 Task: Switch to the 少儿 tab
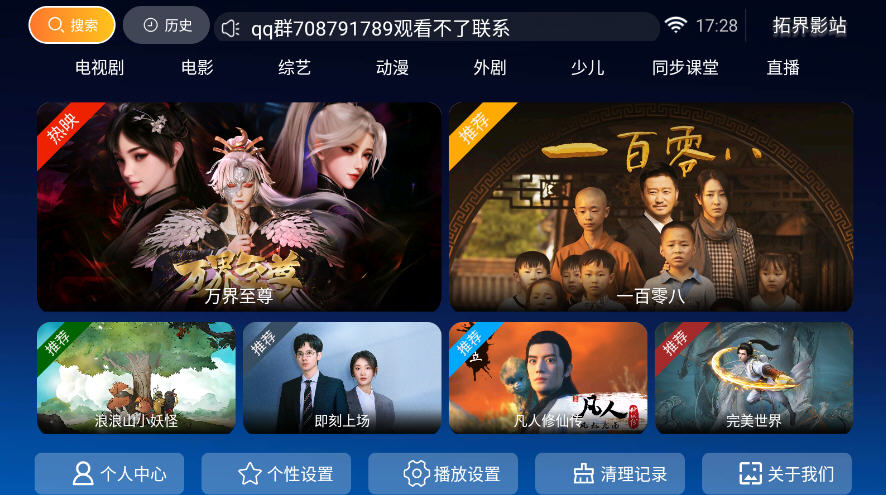tap(587, 68)
